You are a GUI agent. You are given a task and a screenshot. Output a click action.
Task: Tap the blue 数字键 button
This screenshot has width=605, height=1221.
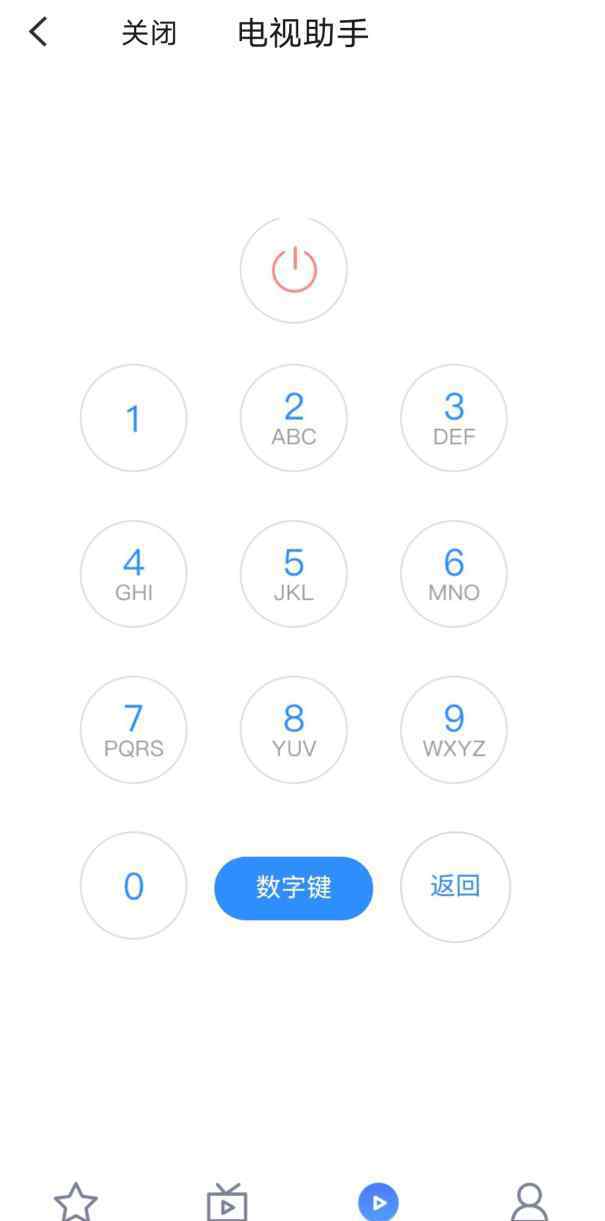coord(294,887)
